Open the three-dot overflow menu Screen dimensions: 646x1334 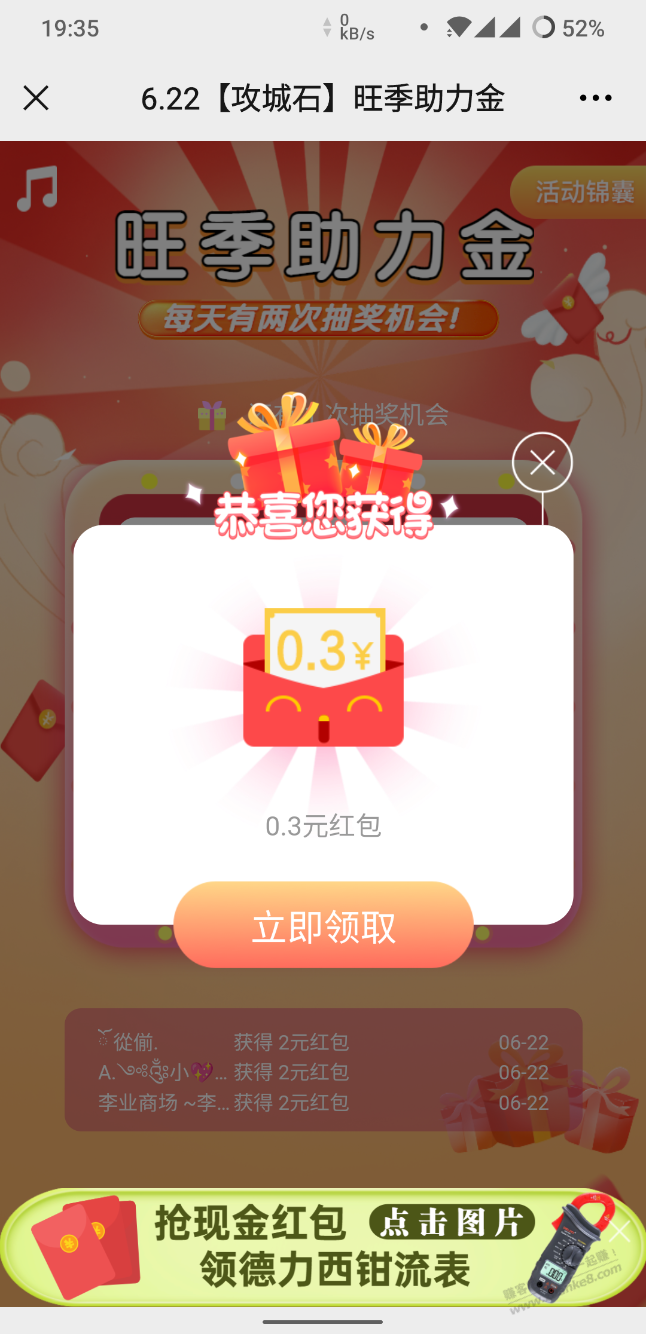pos(596,98)
